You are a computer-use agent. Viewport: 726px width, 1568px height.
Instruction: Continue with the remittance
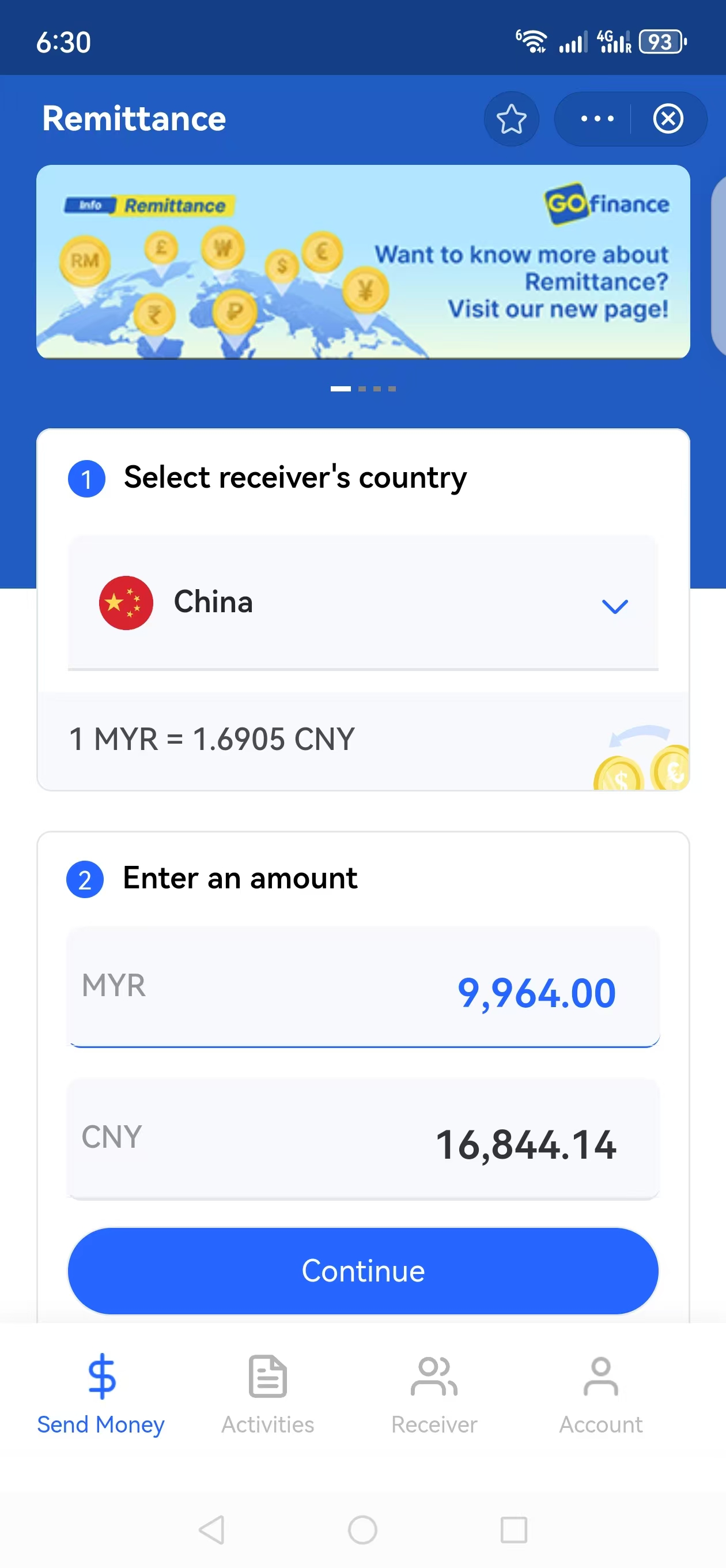362,1271
